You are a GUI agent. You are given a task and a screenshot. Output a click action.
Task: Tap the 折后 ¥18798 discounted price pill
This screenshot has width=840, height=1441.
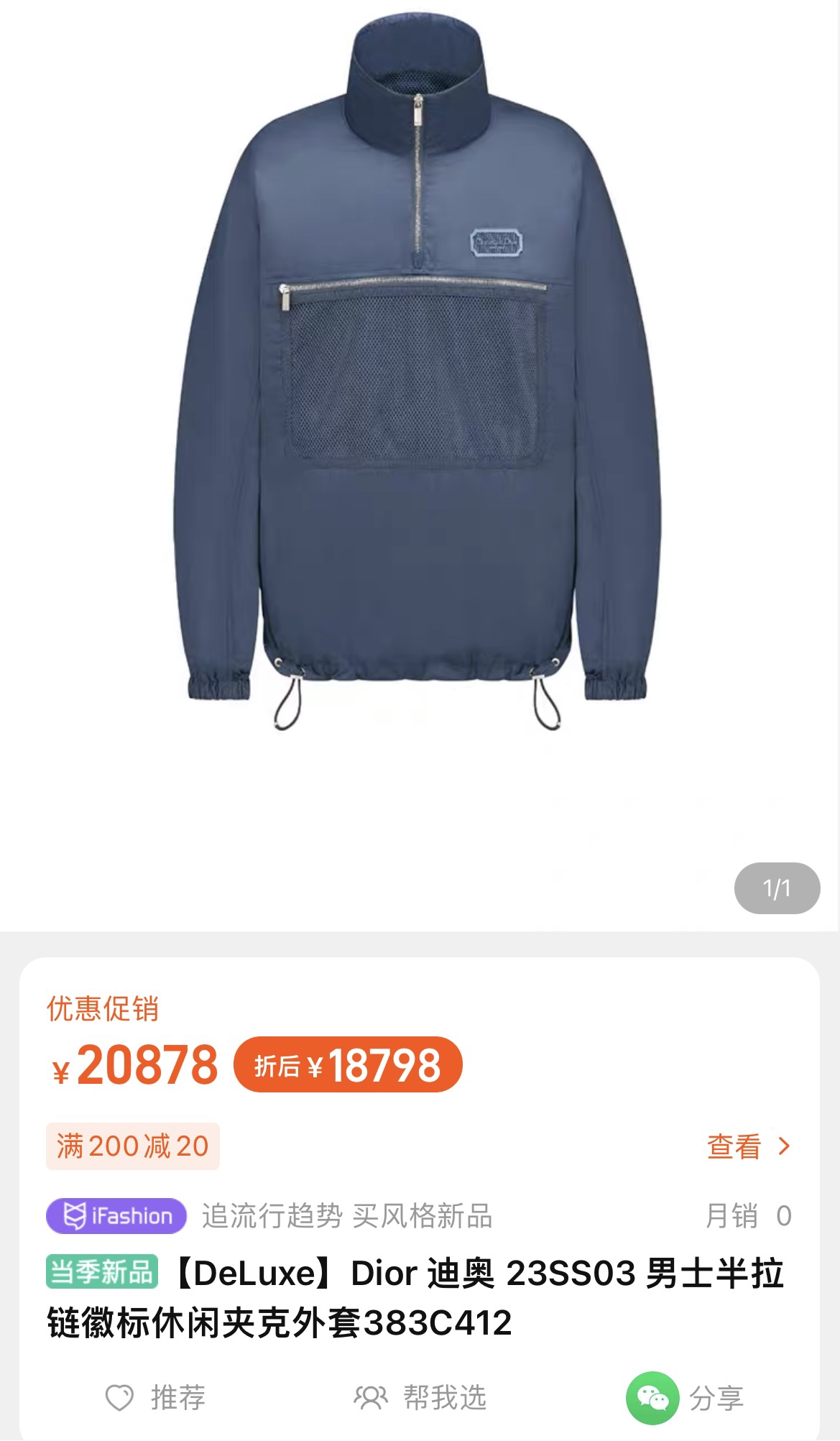click(348, 1065)
